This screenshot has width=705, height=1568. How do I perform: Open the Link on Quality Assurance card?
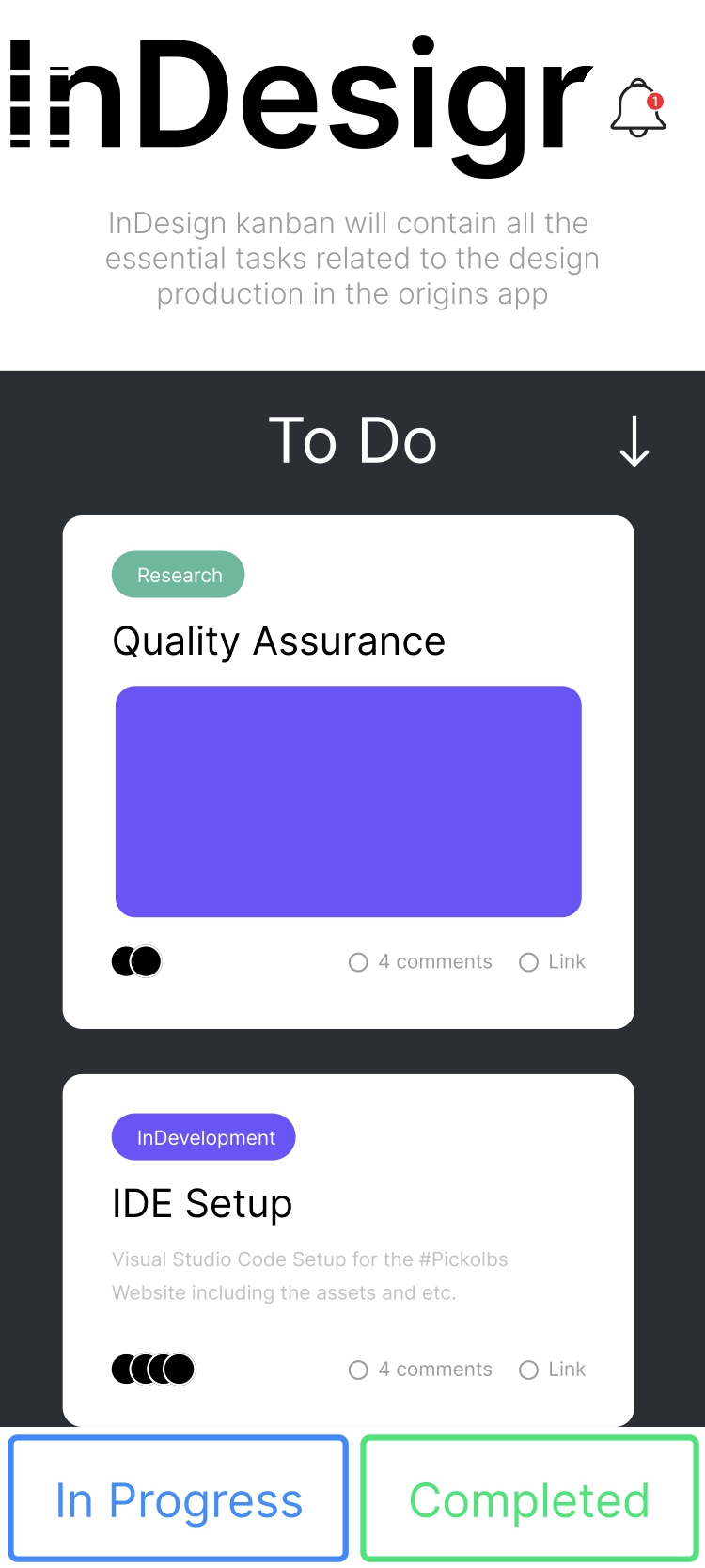pyautogui.click(x=553, y=962)
